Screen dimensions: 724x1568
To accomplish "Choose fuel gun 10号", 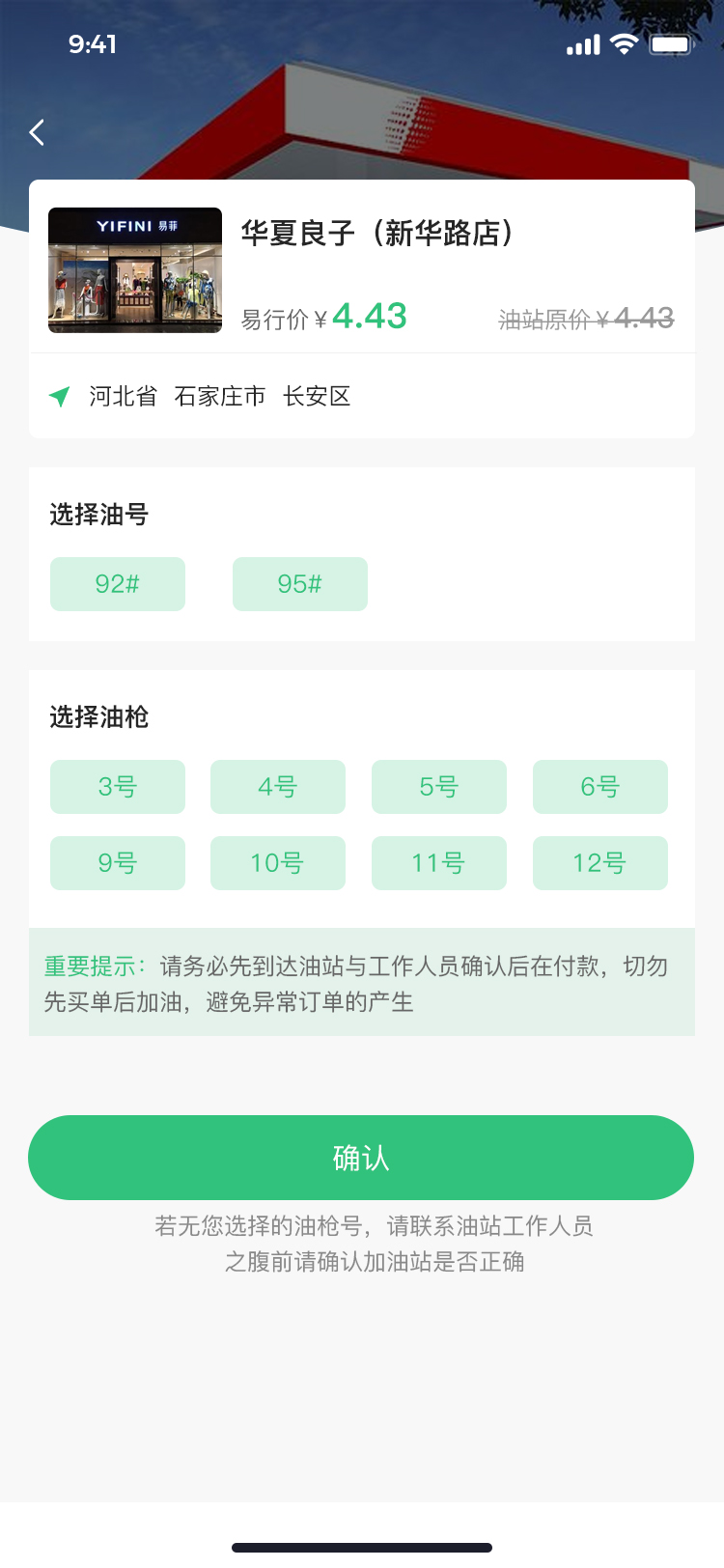I will point(278,863).
